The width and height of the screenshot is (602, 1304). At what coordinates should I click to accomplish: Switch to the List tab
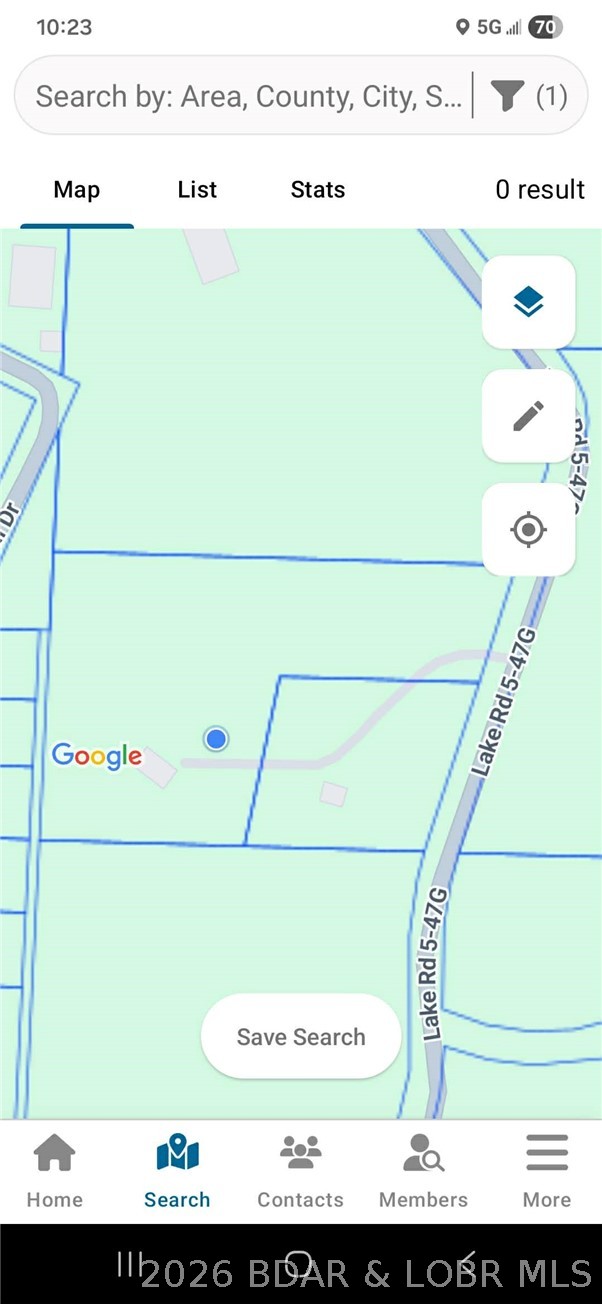(197, 190)
